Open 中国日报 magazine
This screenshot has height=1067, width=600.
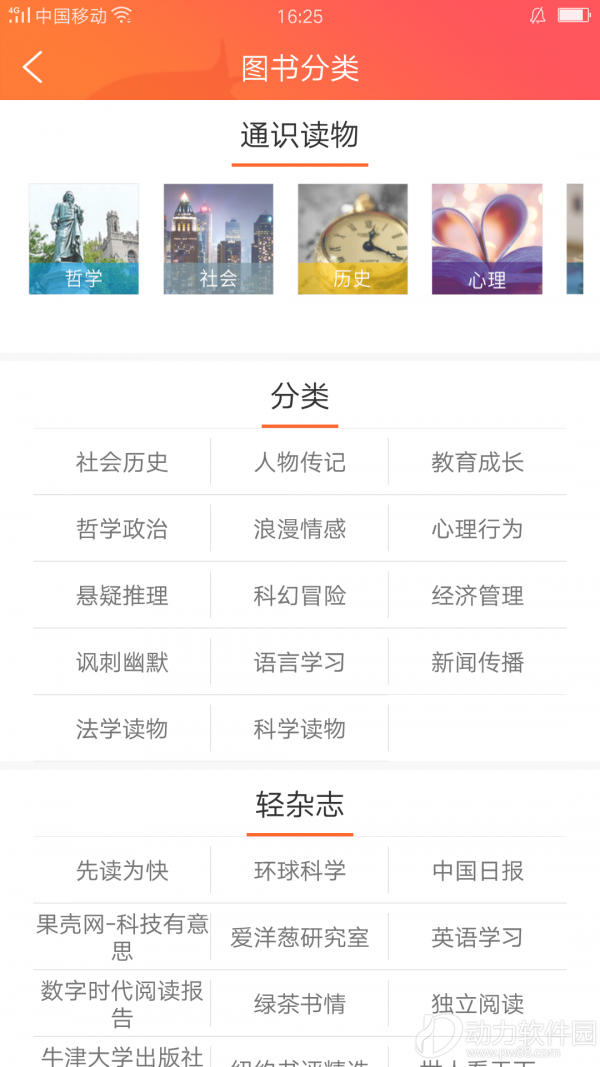click(477, 871)
